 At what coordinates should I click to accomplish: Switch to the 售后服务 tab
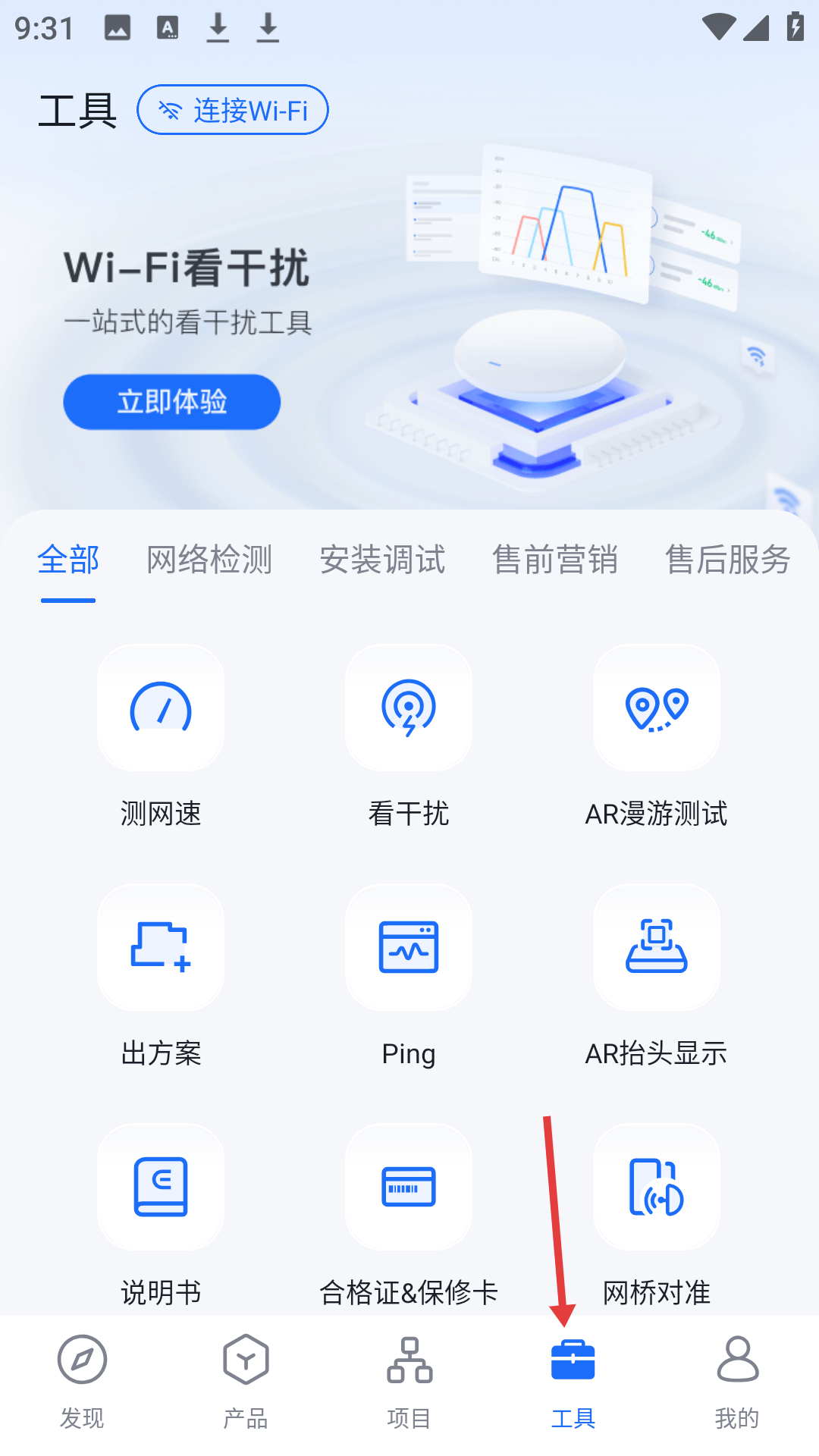pos(728,560)
